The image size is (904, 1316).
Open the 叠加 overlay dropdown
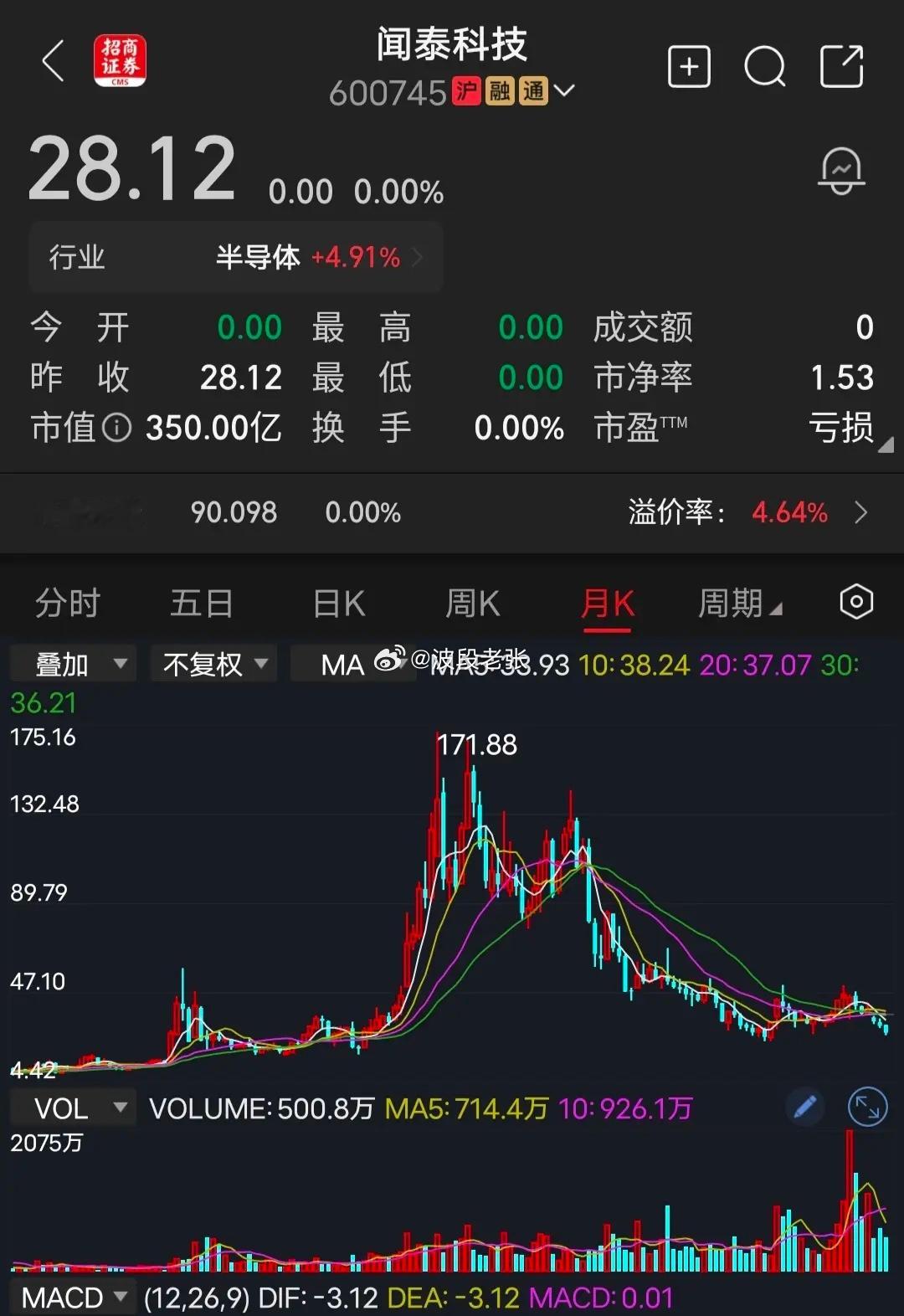(x=73, y=663)
